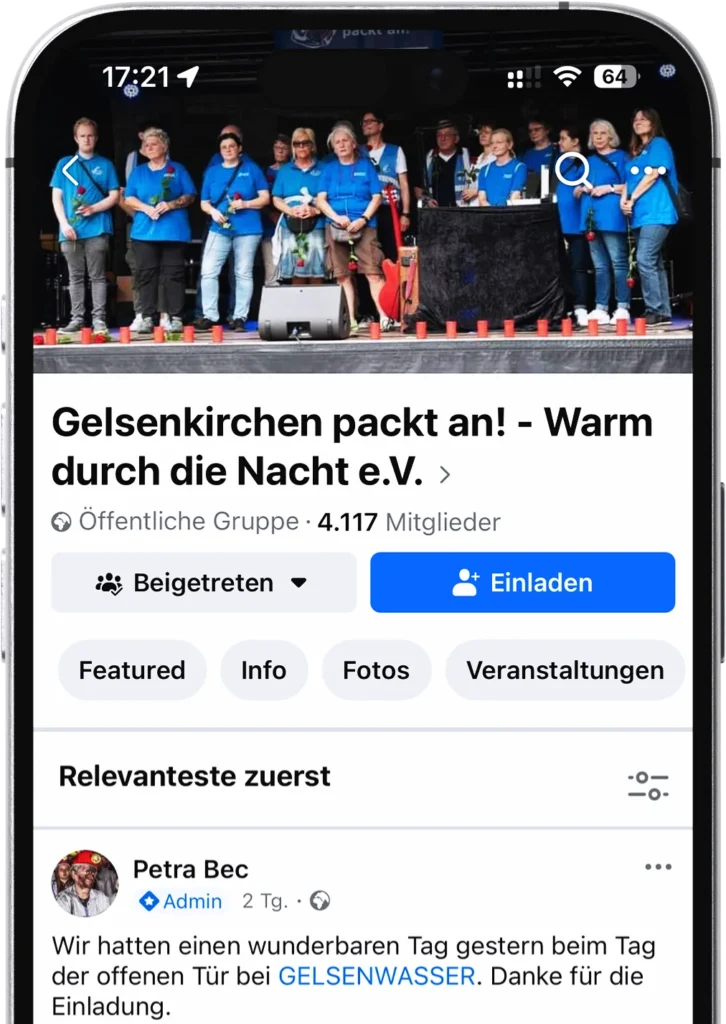View Petra Bec's profile by name

tap(191, 868)
